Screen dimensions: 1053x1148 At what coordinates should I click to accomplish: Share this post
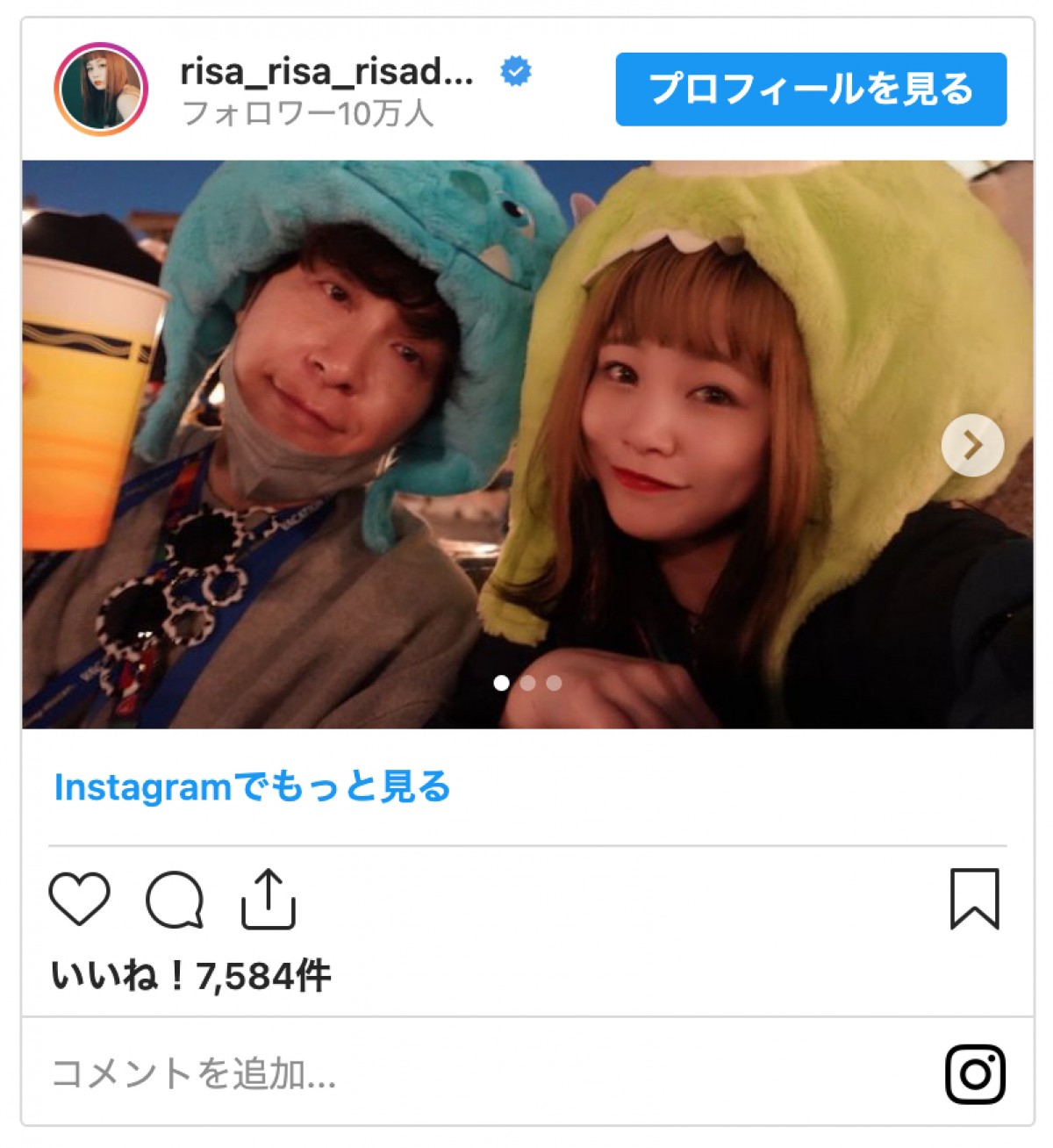click(269, 899)
